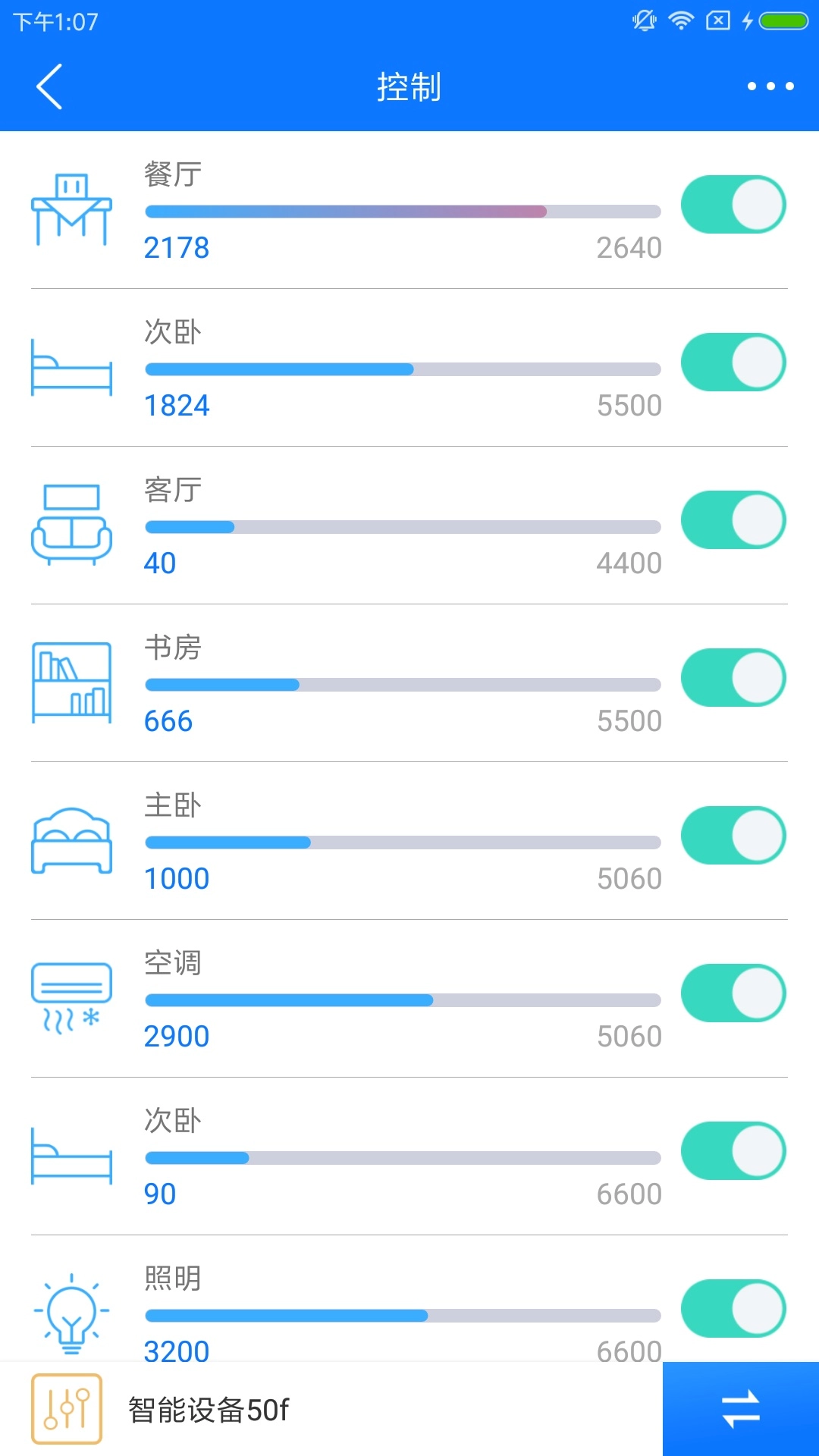Tap the status bar clock area

57,21
